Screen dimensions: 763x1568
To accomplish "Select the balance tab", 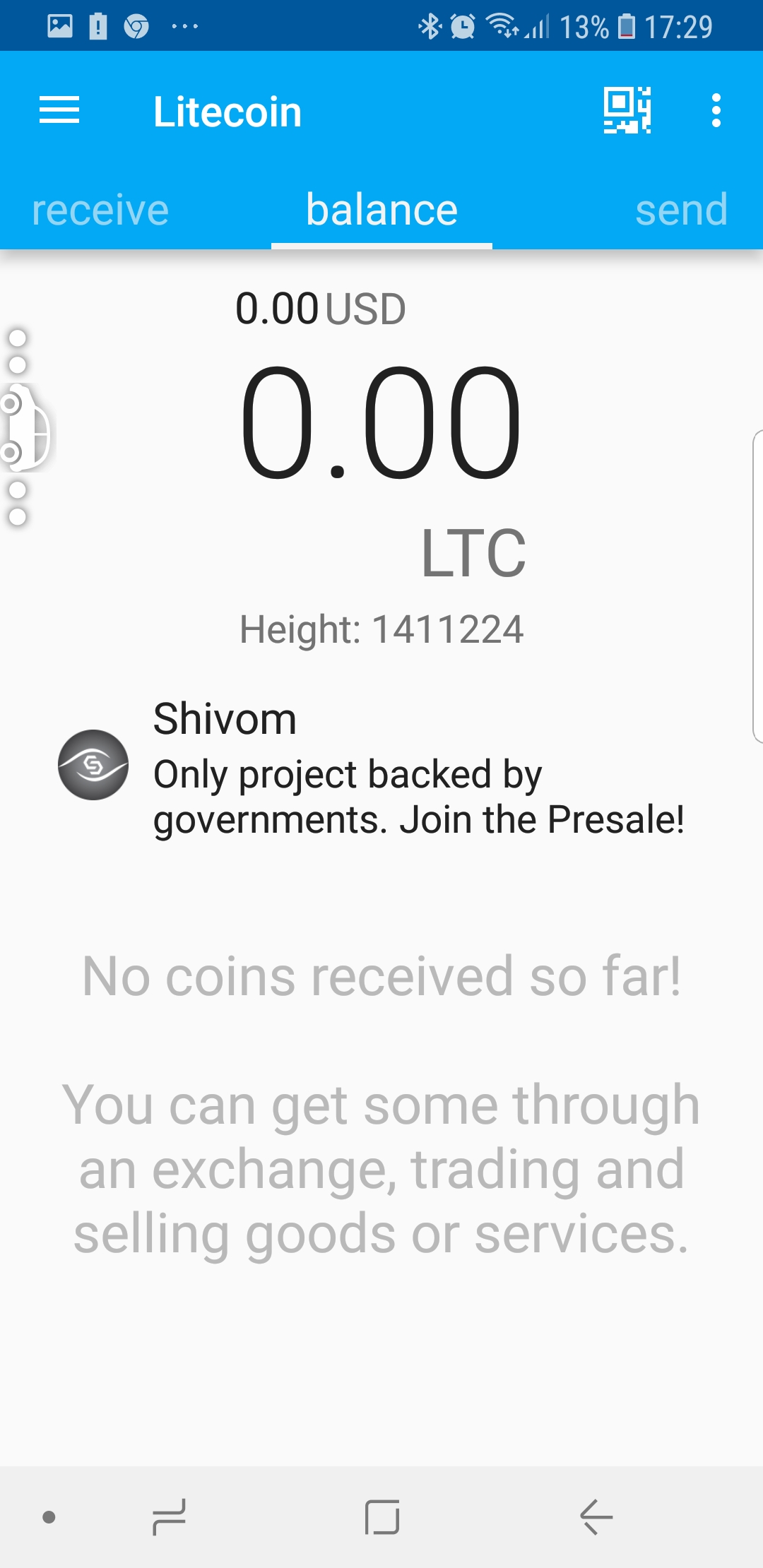I will (381, 210).
